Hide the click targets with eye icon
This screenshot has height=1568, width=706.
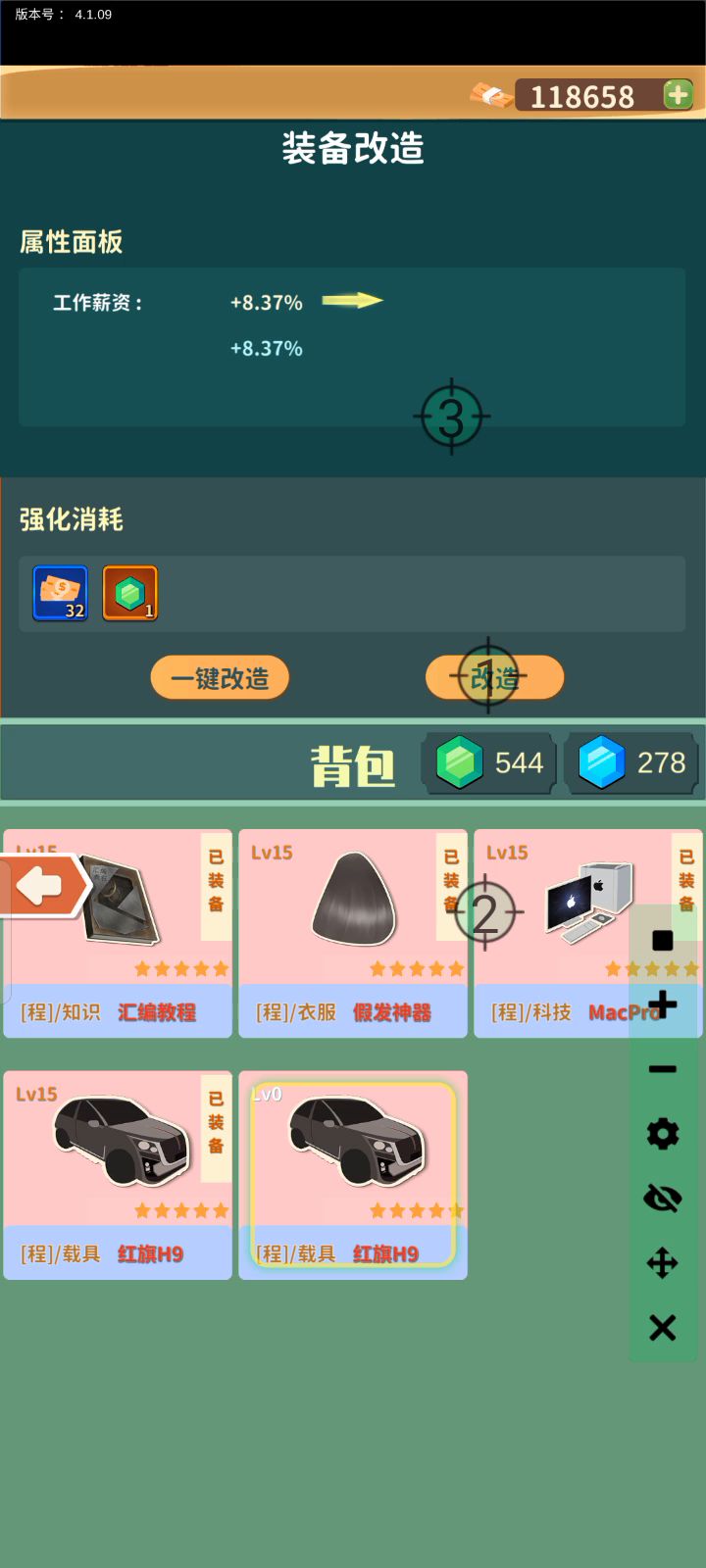tap(663, 1198)
